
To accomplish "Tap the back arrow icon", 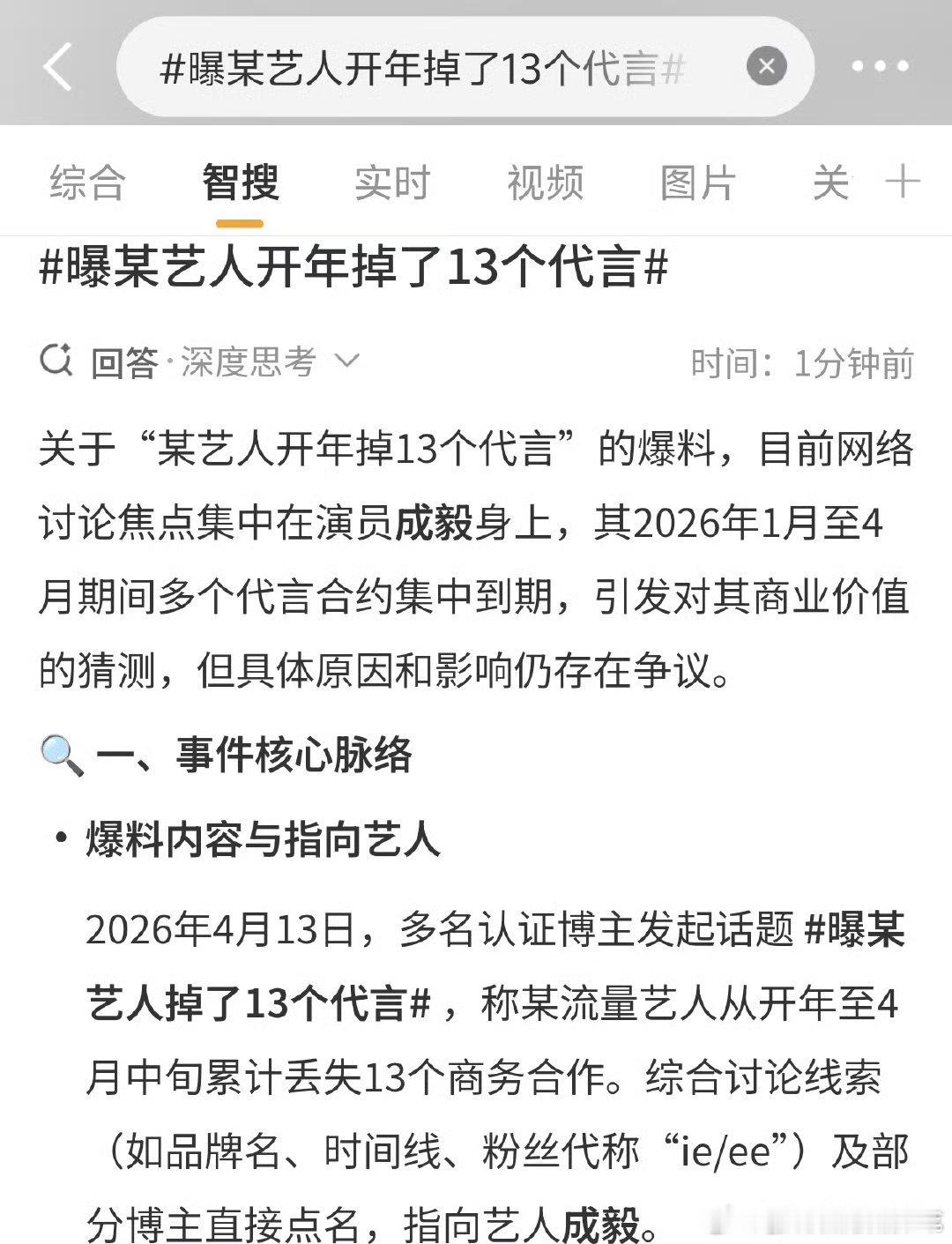I will coord(58,65).
